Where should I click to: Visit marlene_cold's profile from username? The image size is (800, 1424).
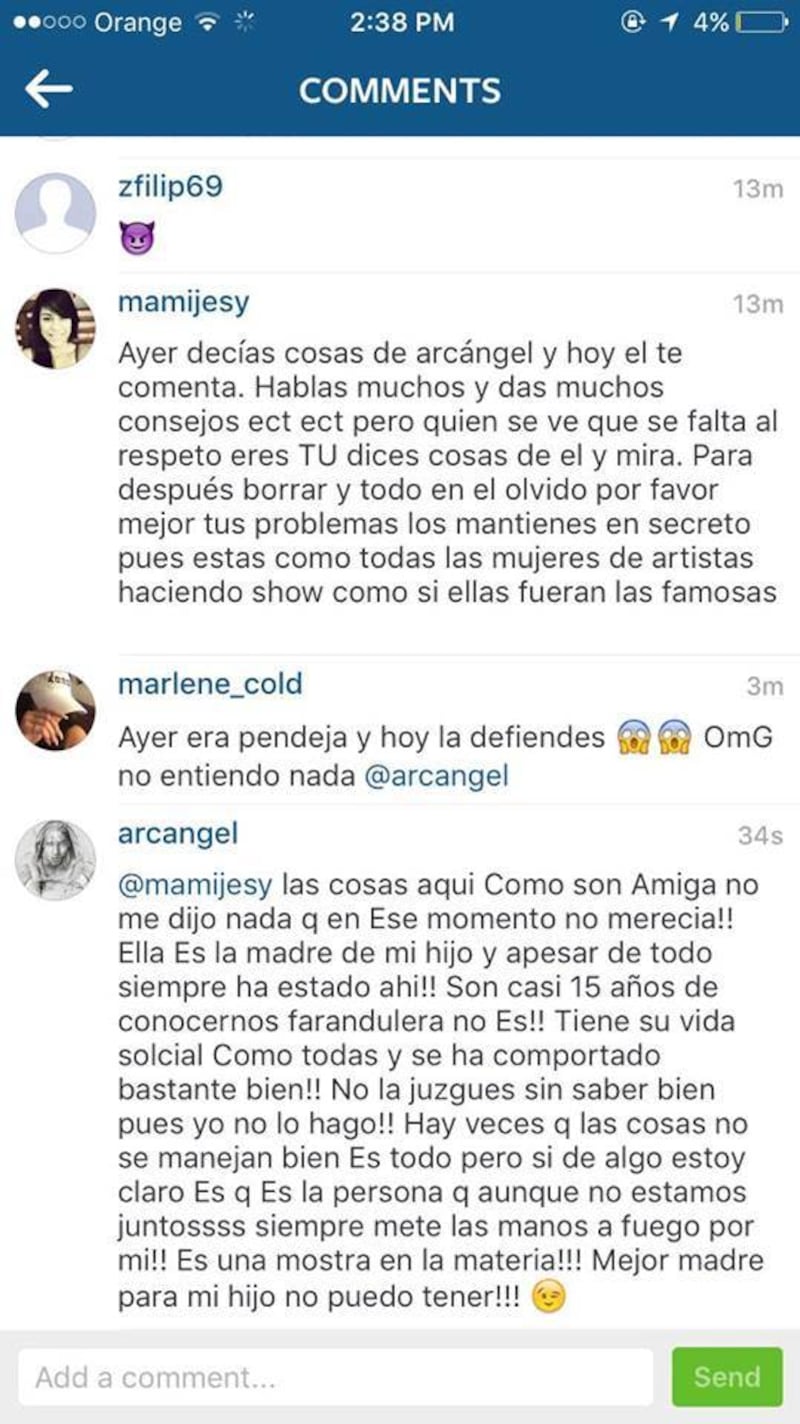(x=210, y=686)
